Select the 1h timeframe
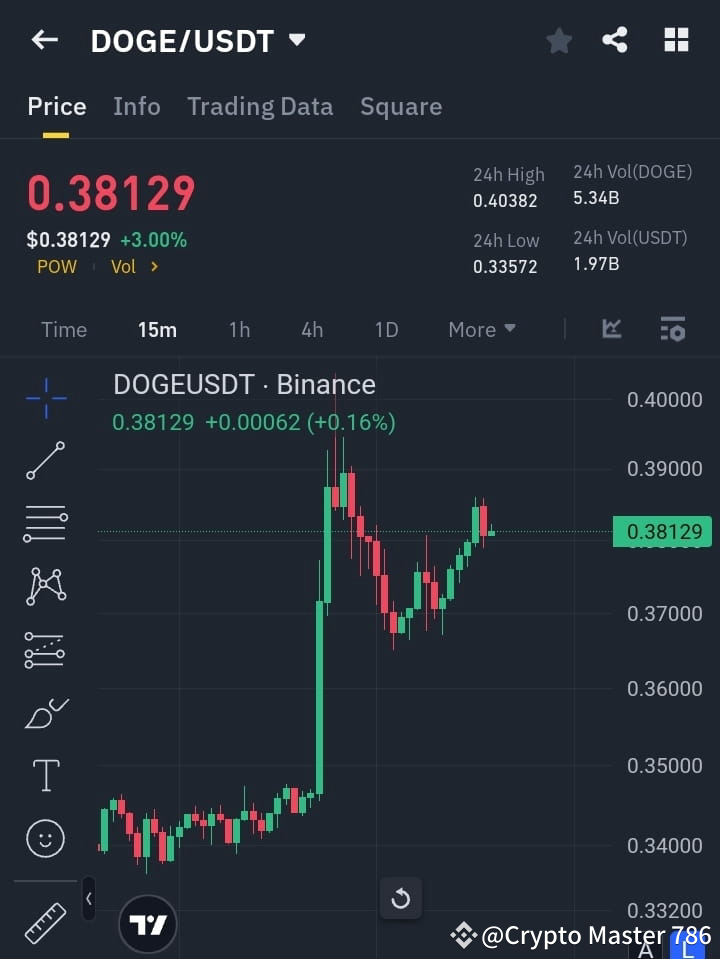 239,329
